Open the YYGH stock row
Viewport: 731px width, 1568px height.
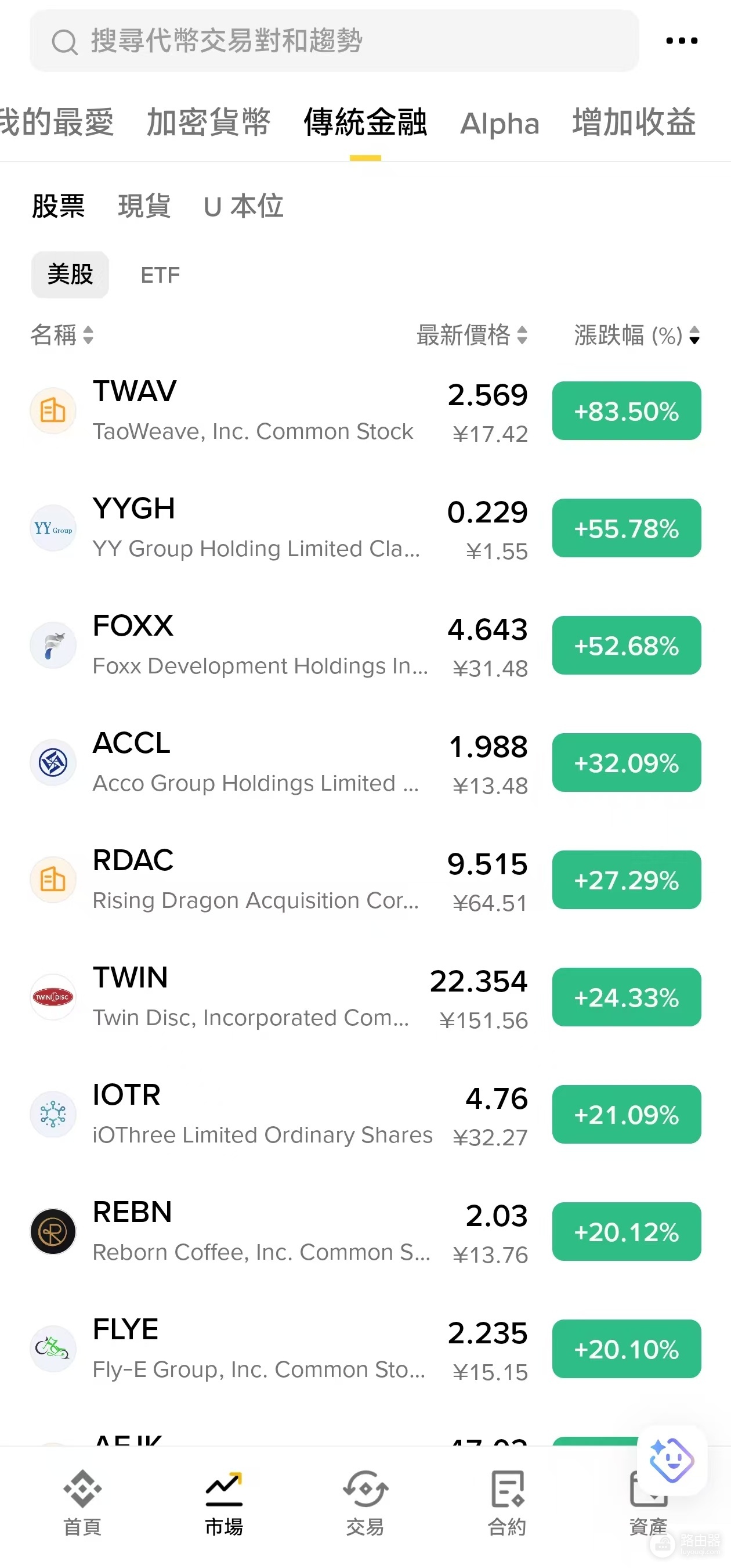point(366,528)
